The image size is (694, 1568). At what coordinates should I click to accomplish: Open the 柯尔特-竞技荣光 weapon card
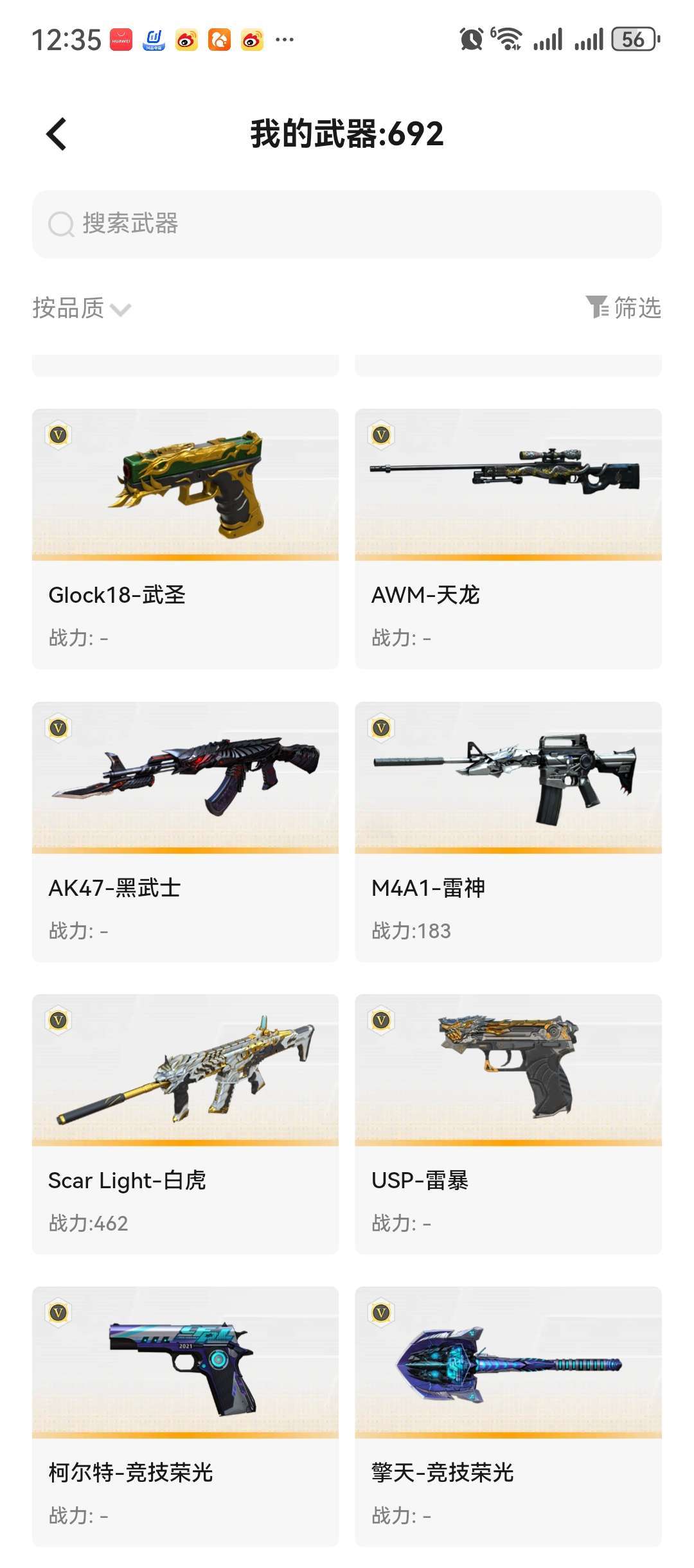click(x=185, y=1416)
